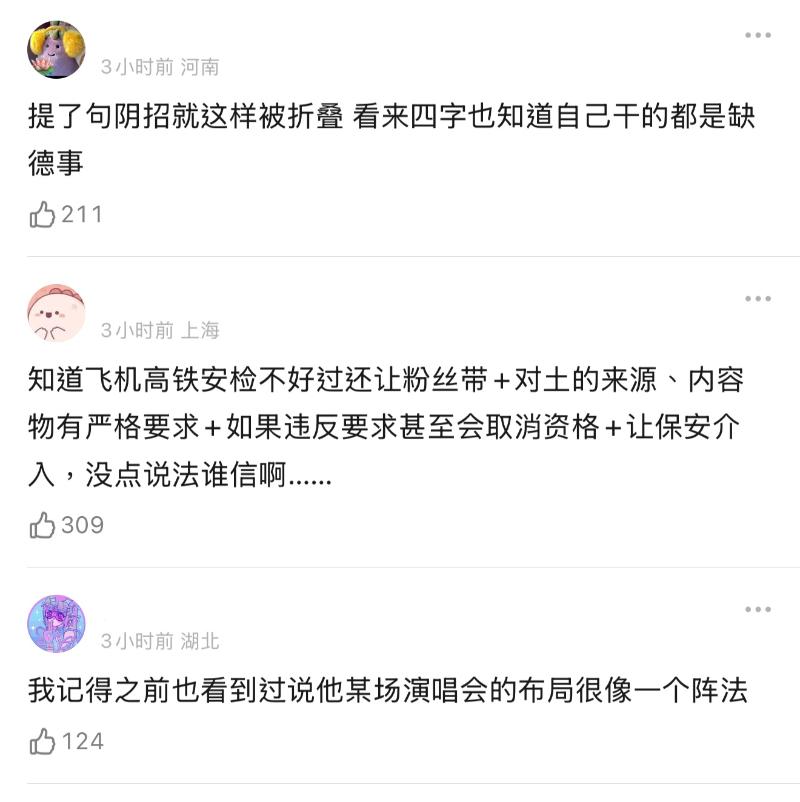
Task: Like the Hubei comment with 124 likes
Action: 43,741
